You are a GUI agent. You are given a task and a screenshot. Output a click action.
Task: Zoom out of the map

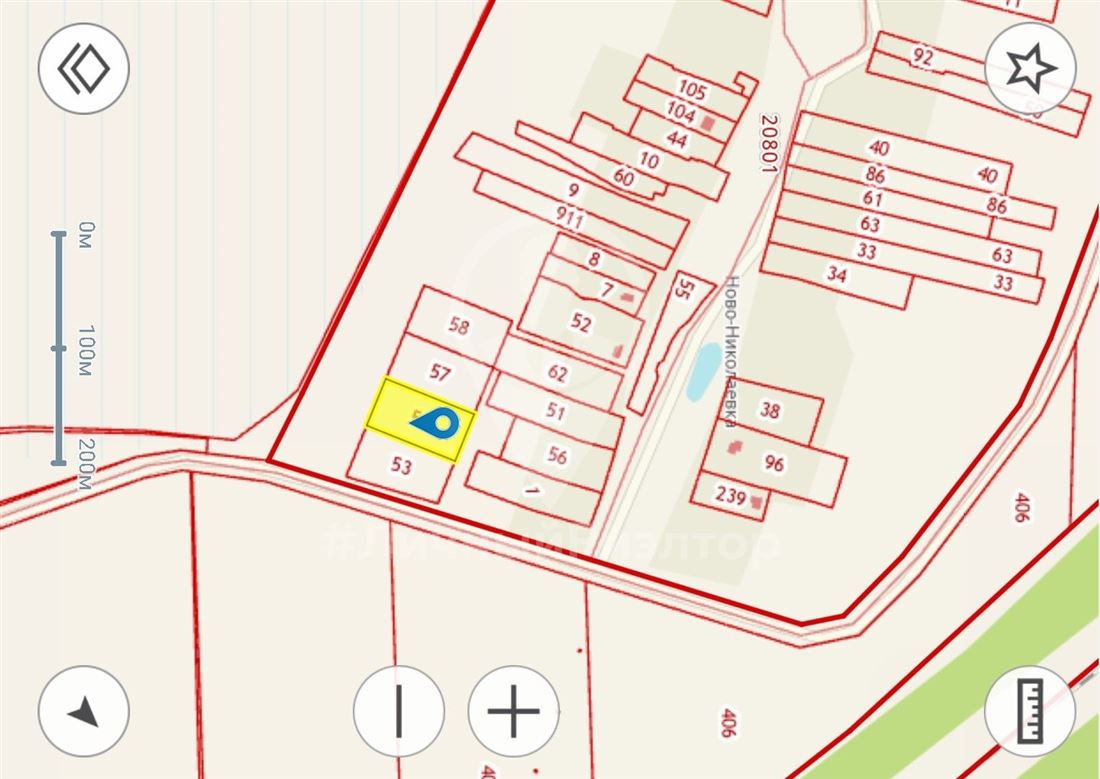(x=398, y=711)
